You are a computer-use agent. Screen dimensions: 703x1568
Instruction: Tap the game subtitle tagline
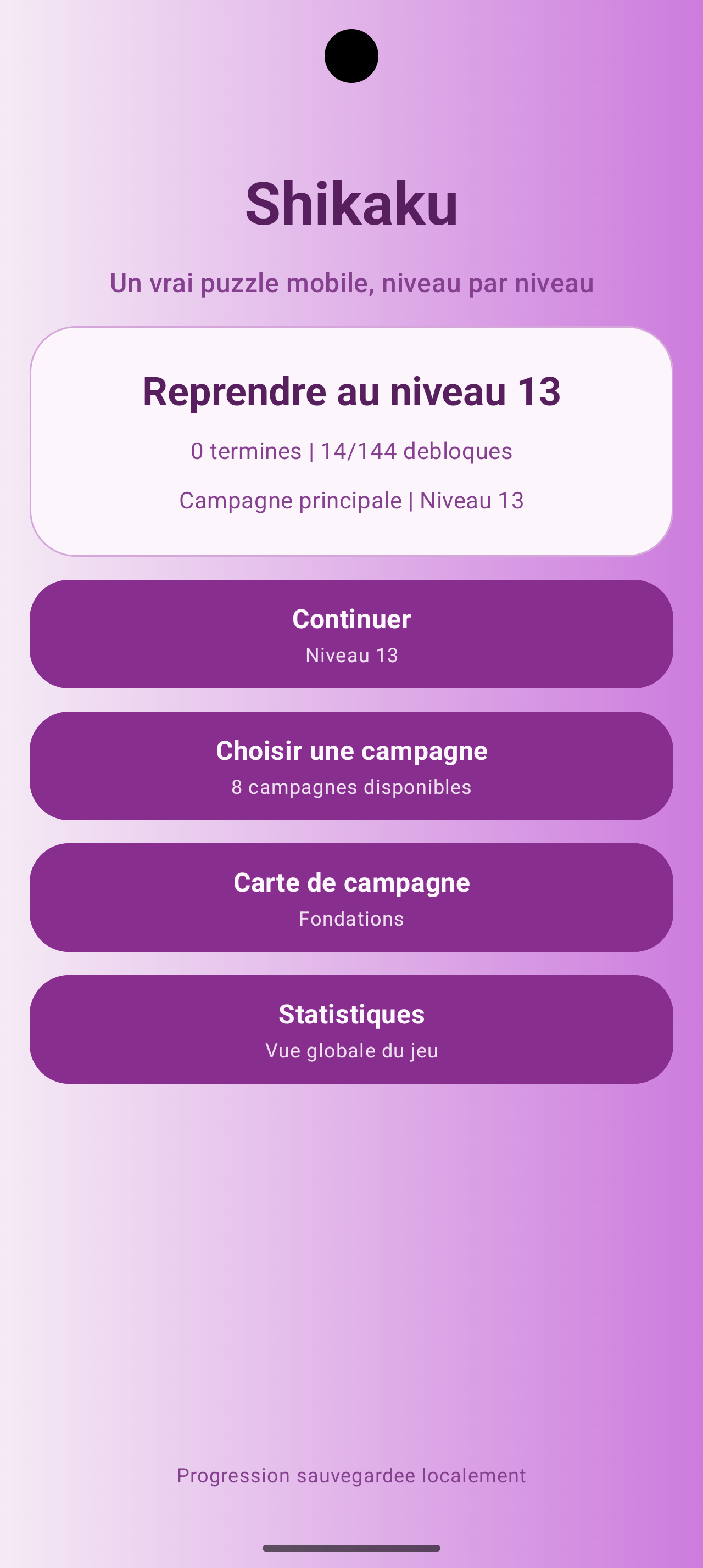351,282
